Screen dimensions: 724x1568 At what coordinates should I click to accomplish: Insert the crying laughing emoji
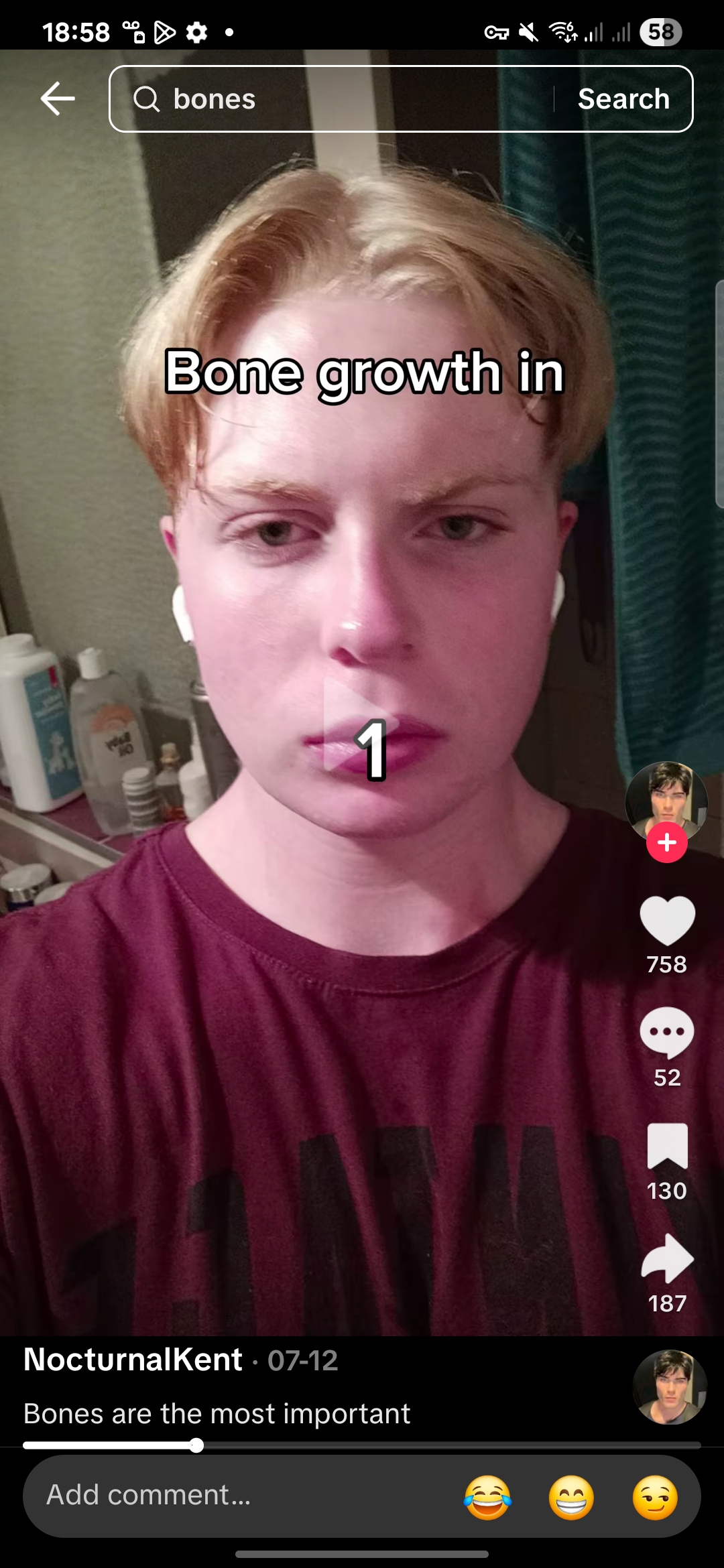tap(487, 1497)
